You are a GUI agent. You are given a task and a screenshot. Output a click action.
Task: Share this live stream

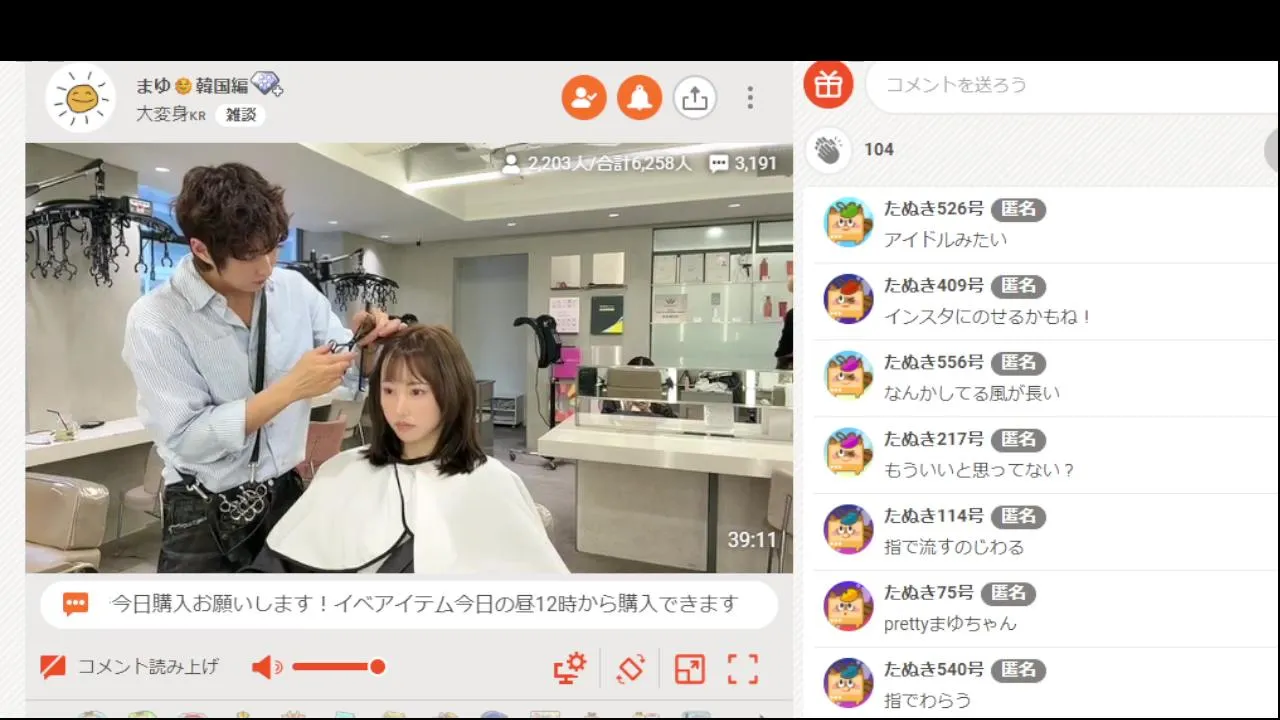(x=694, y=97)
